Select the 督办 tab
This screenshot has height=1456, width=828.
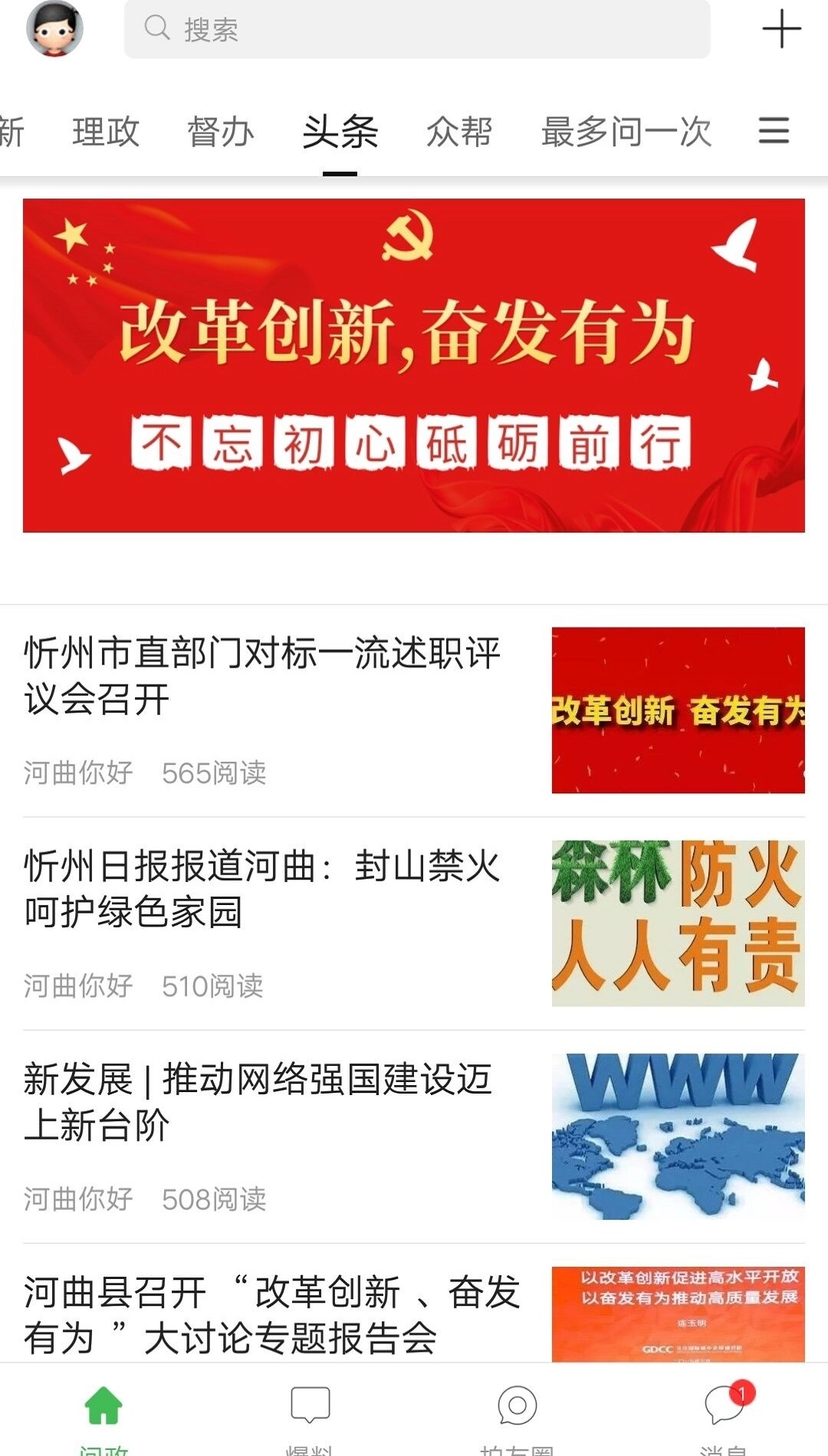[x=222, y=132]
